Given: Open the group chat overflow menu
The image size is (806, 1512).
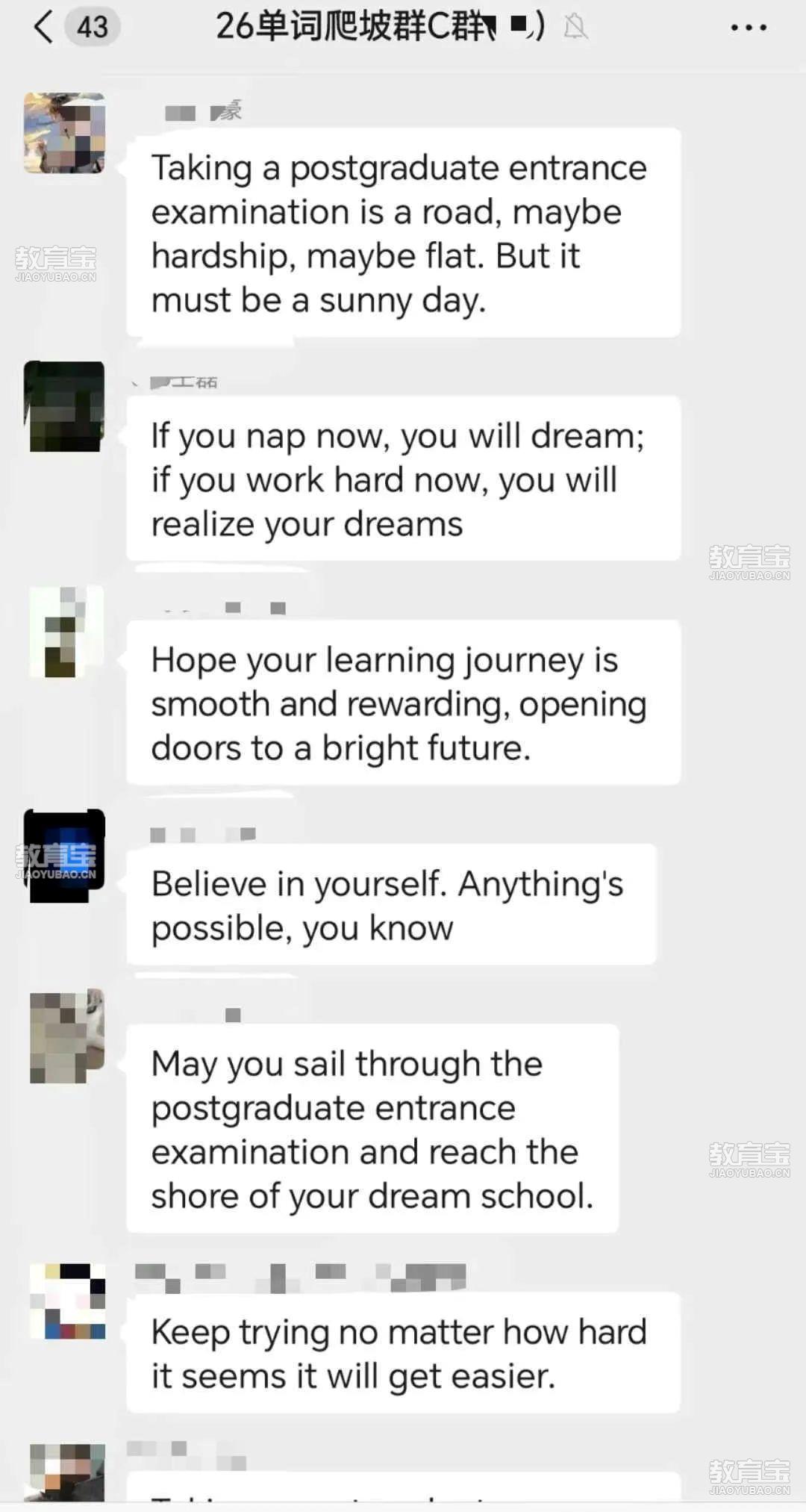Looking at the screenshot, I should (x=748, y=28).
